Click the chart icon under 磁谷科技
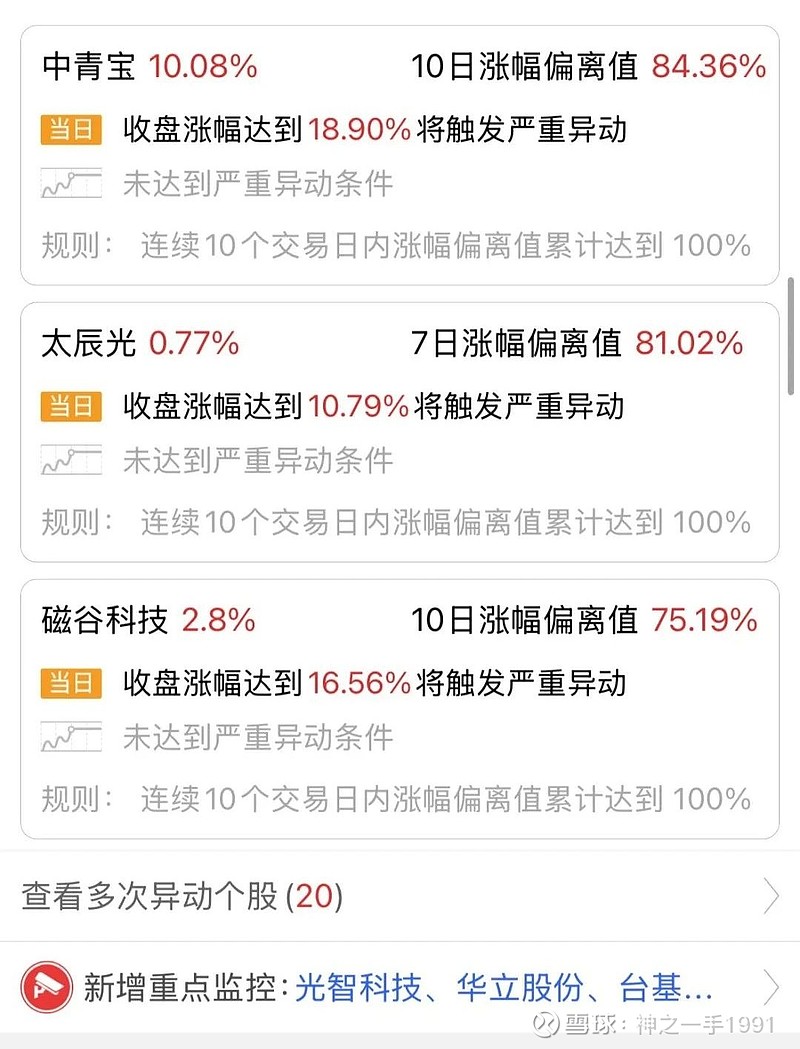The image size is (800, 1049). click(69, 738)
